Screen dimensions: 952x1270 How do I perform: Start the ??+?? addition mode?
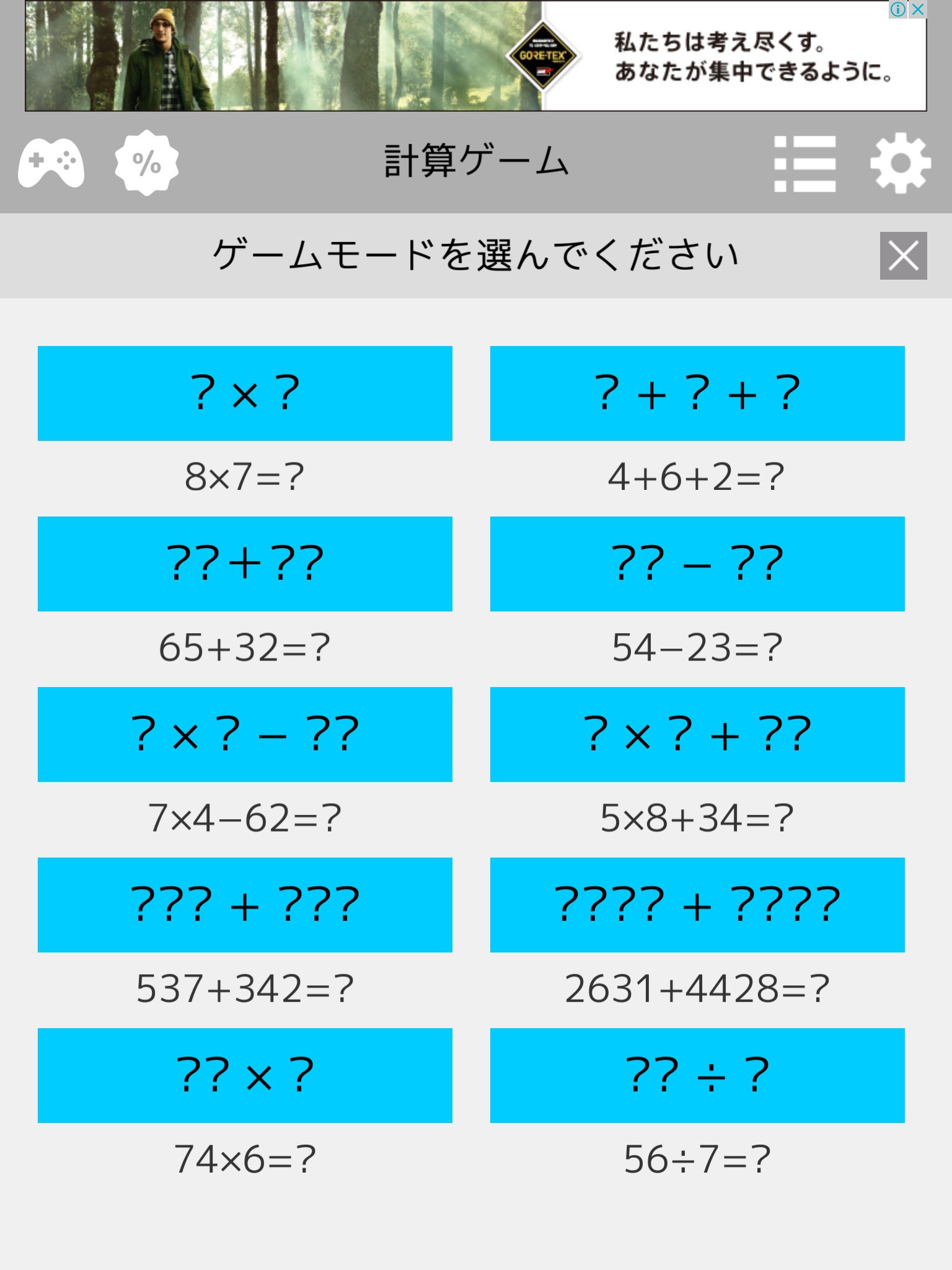click(x=245, y=564)
